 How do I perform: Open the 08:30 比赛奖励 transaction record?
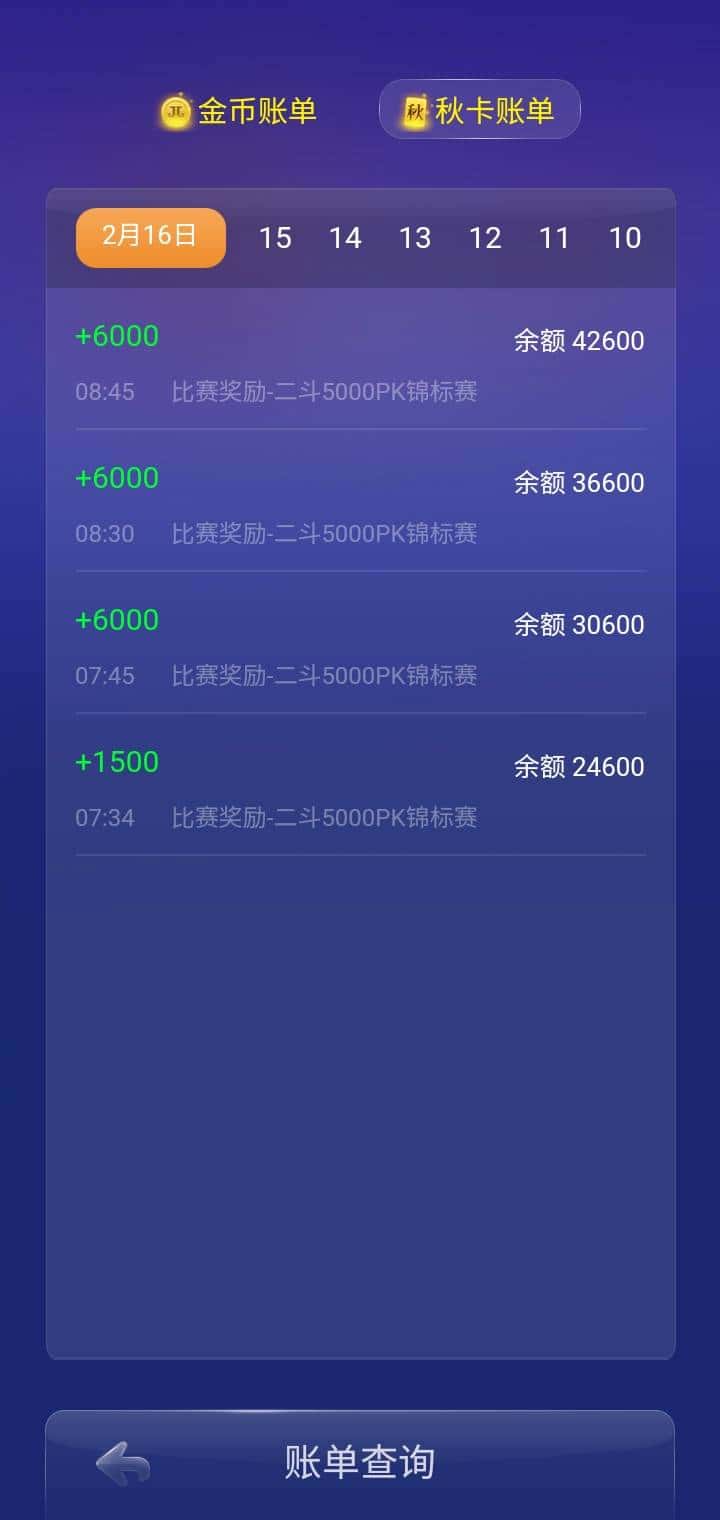pos(360,507)
